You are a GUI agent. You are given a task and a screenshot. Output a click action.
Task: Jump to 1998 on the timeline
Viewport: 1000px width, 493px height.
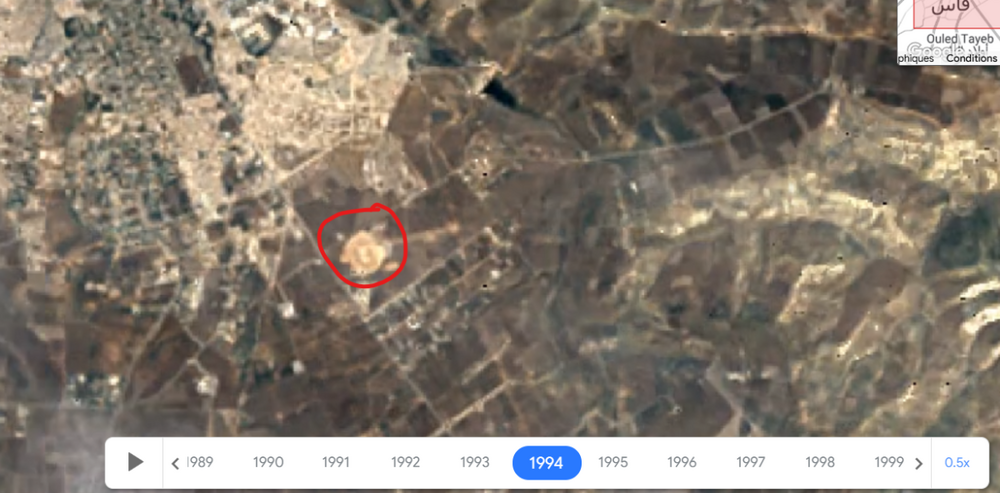coord(820,462)
